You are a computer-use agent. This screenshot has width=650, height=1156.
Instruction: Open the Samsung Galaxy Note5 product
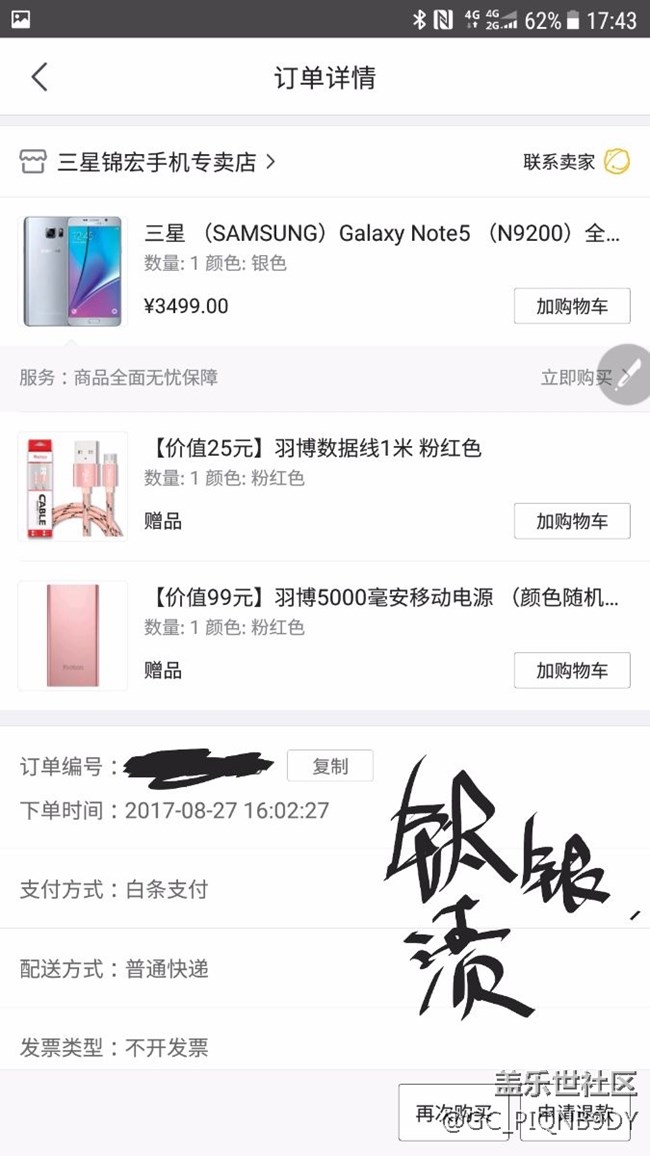pyautogui.click(x=382, y=234)
